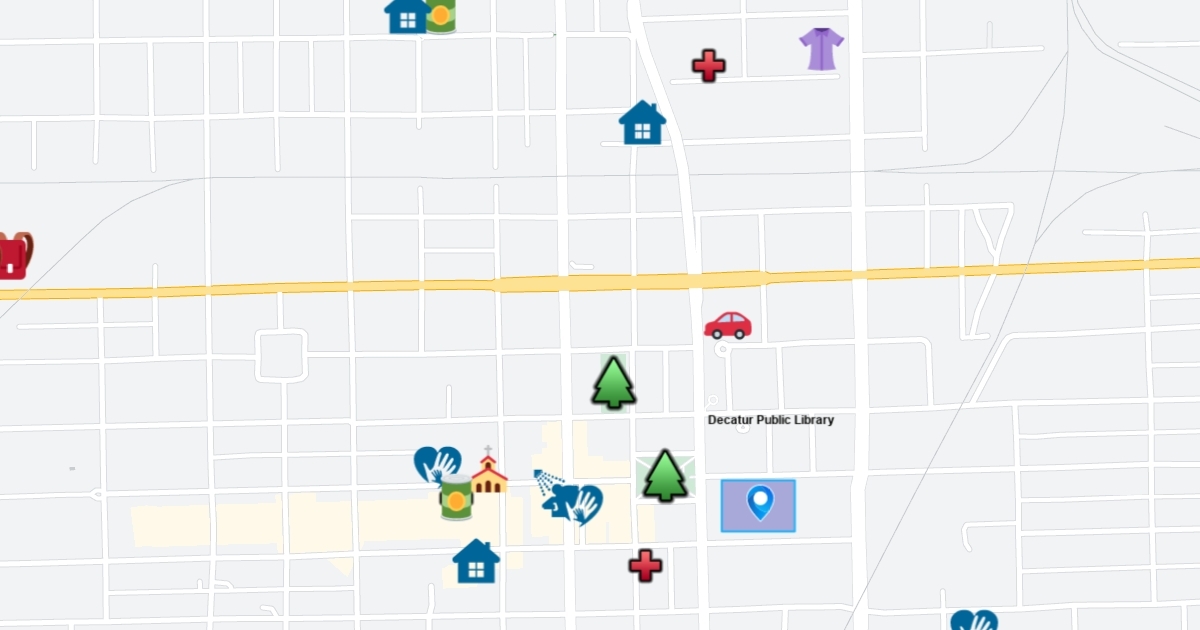Screen dimensions: 1200x630
Task: Open the red backpack marker
Action: click(x=14, y=256)
